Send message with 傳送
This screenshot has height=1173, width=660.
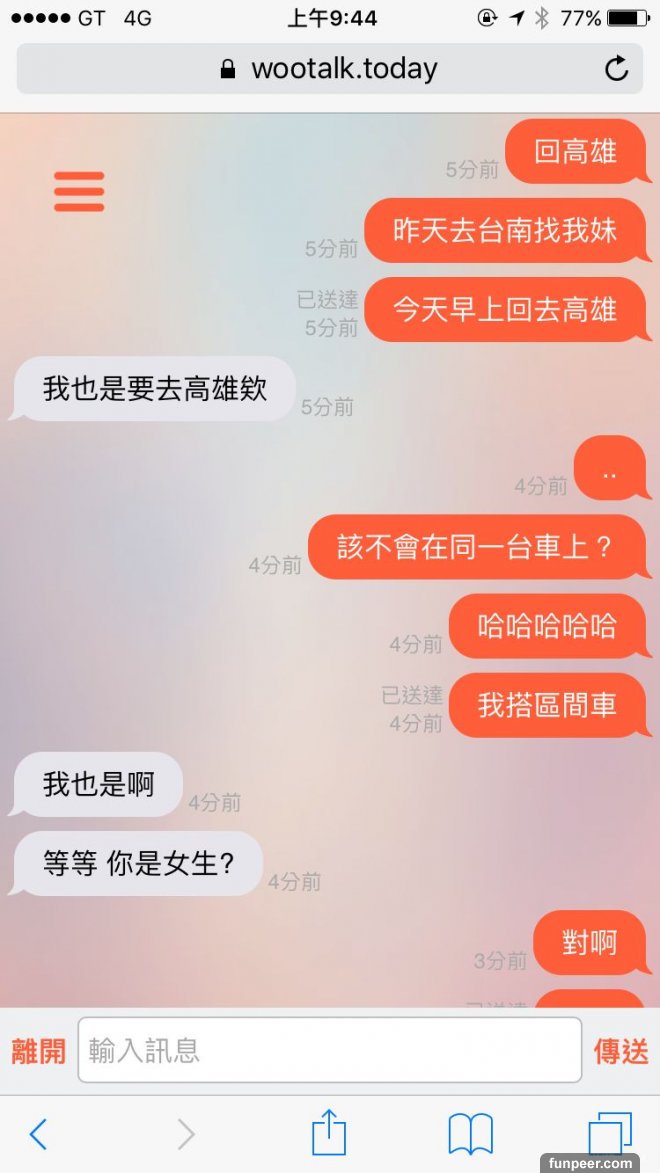[x=621, y=1051]
